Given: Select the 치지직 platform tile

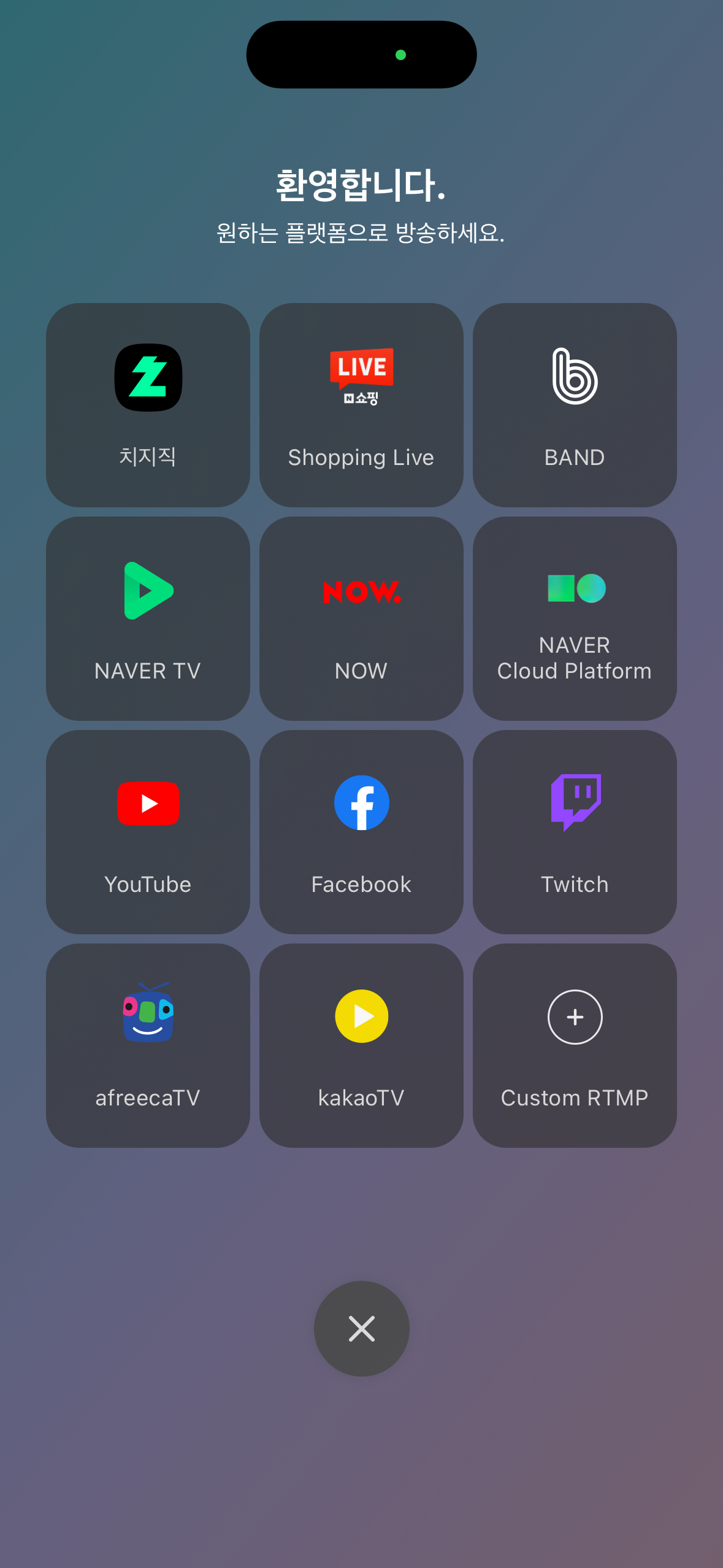Looking at the screenshot, I should point(148,405).
